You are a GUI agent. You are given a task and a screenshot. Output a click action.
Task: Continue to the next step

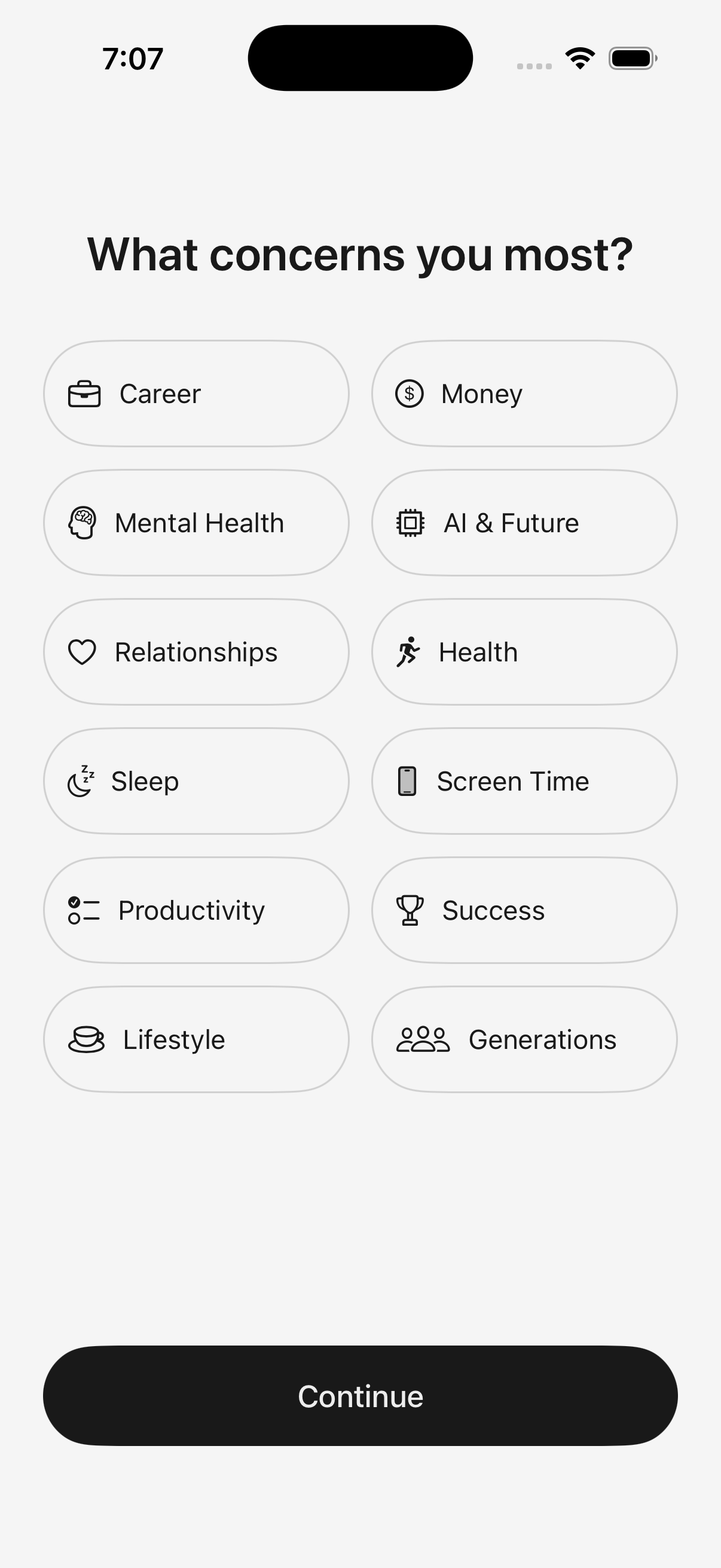click(360, 1396)
